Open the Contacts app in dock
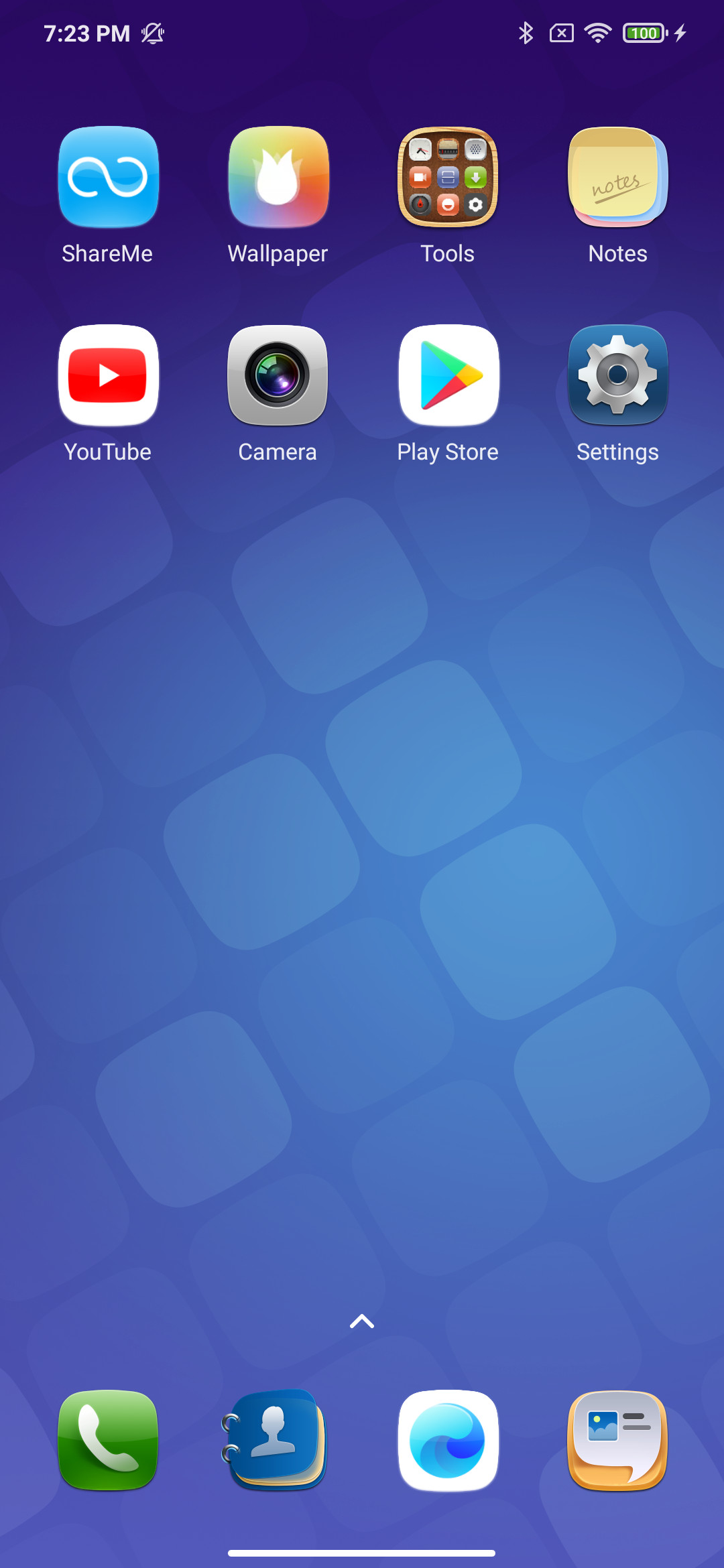Image resolution: width=724 pixels, height=1568 pixels. [x=275, y=1440]
